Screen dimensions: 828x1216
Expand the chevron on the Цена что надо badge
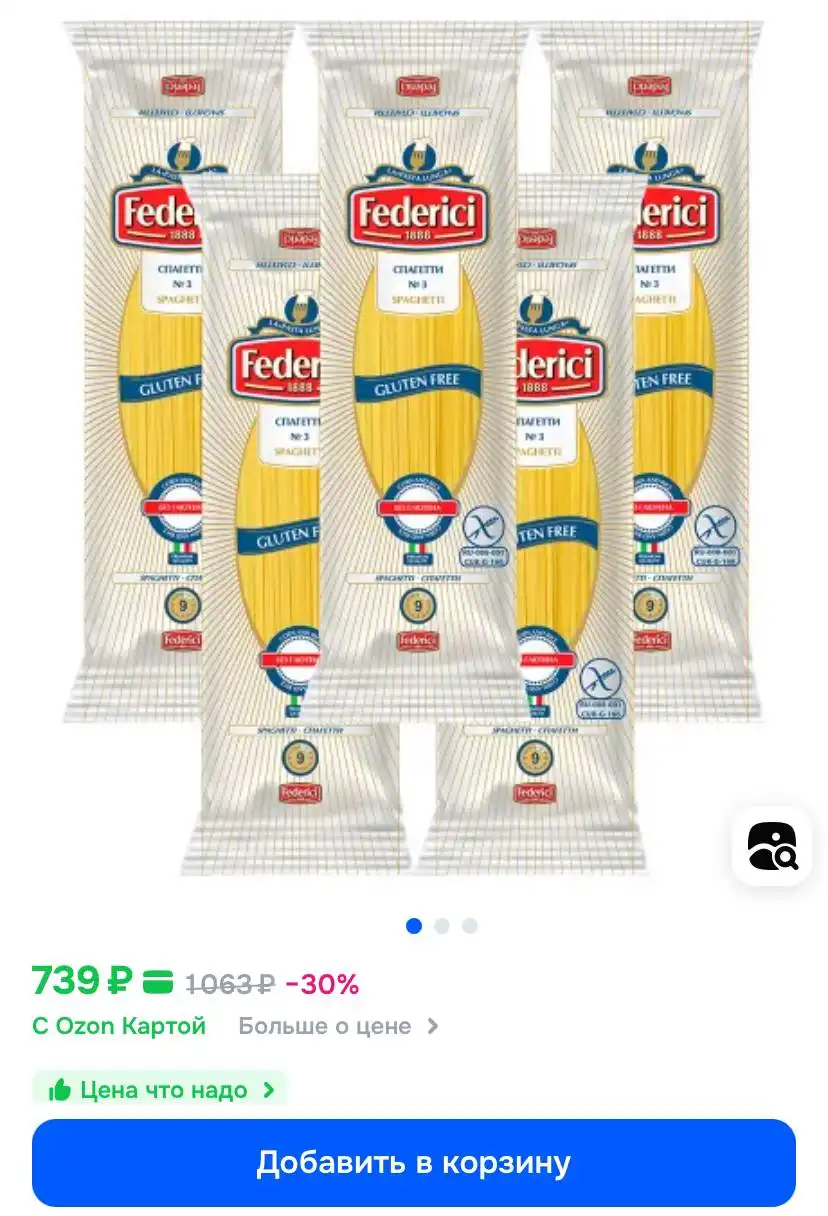click(267, 1090)
